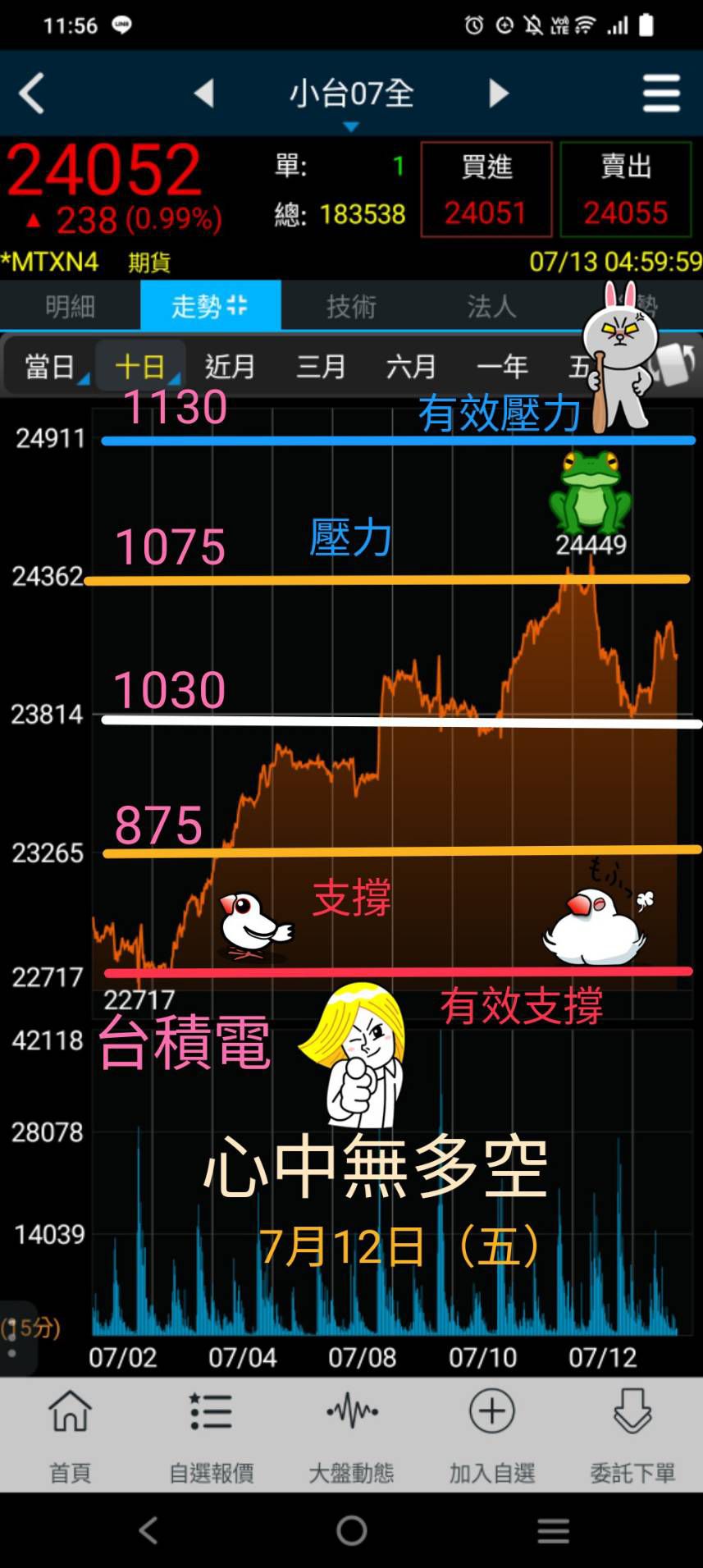Viewport: 703px width, 1568px height.
Task: Switch to the 明細 tab
Action: point(70,306)
